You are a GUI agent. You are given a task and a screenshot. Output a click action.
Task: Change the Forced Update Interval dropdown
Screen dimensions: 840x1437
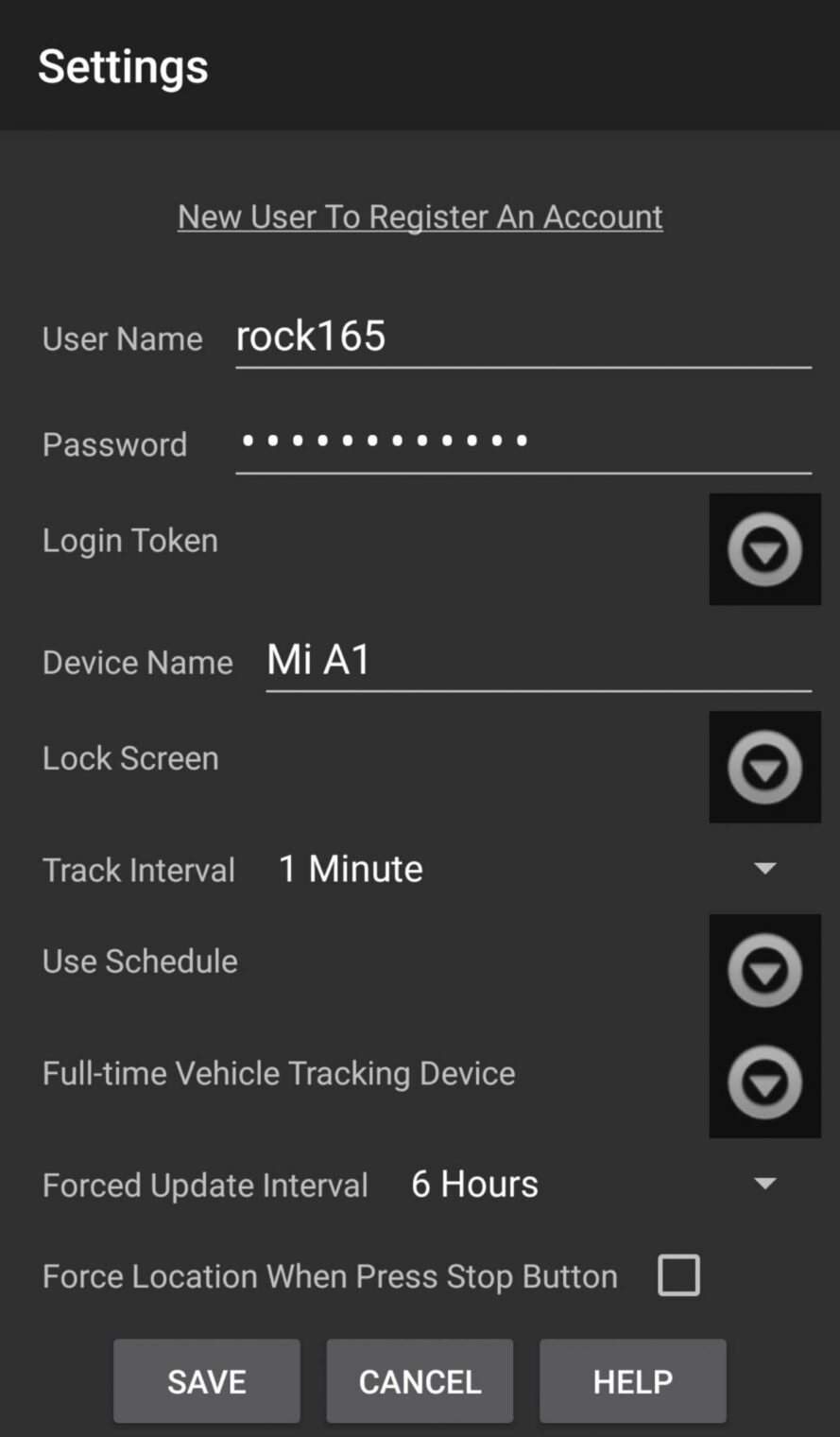[766, 1183]
